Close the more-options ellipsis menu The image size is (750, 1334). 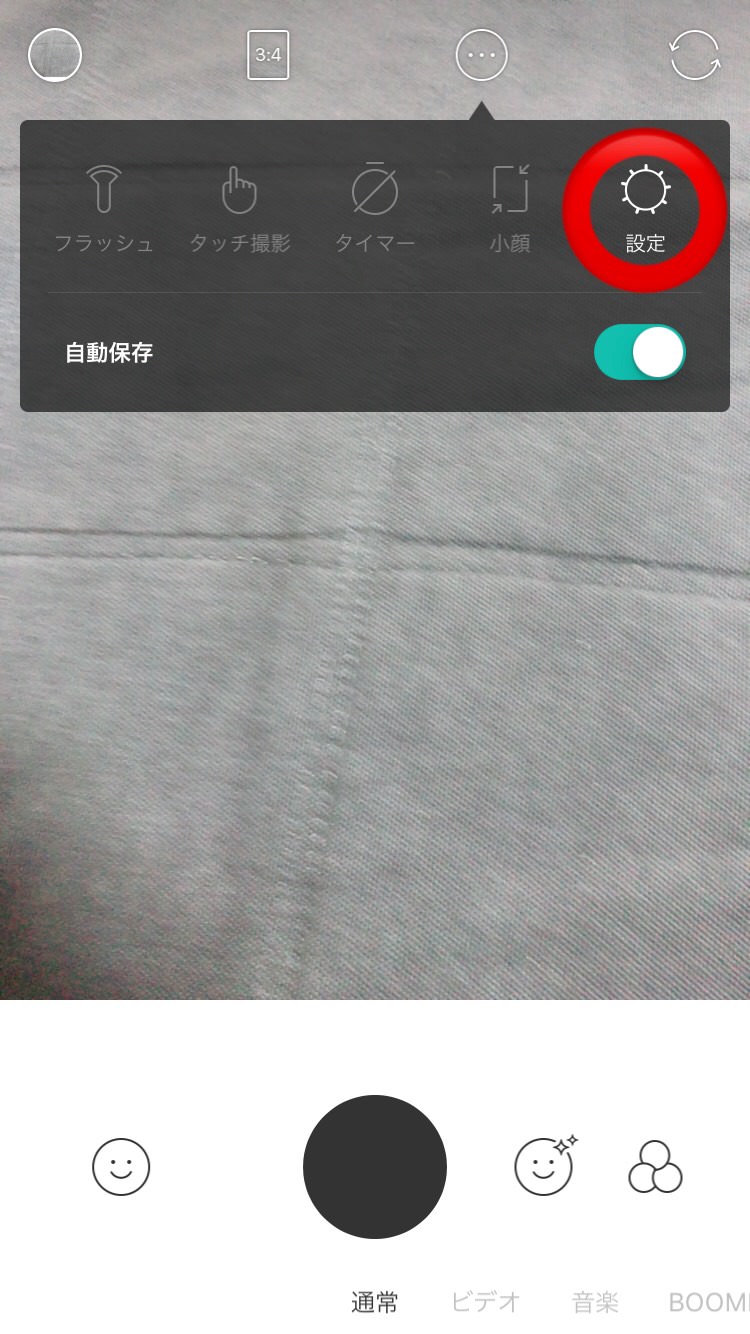(482, 55)
